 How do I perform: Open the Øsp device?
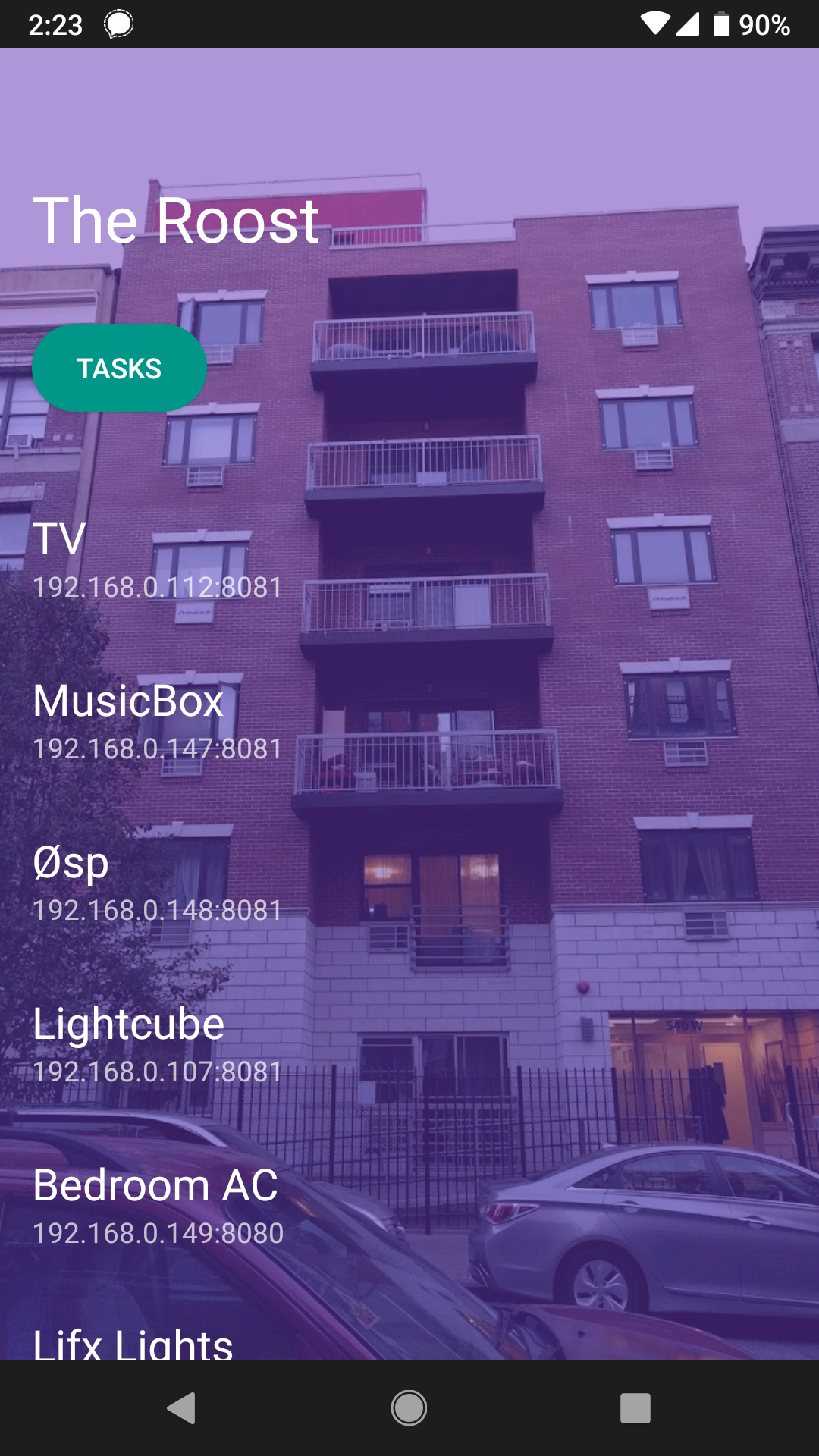pos(157,883)
